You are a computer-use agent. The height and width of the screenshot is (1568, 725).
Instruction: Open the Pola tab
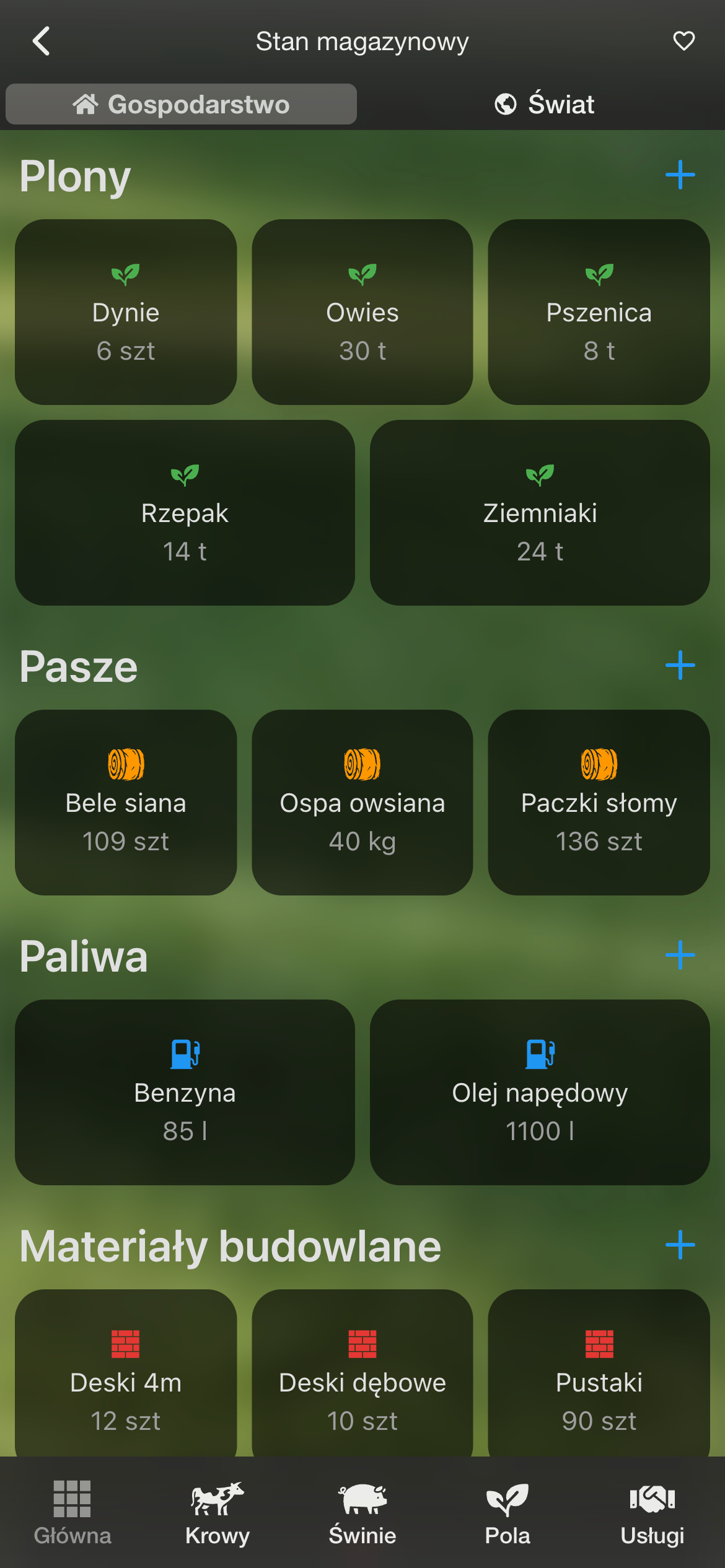point(507,1512)
